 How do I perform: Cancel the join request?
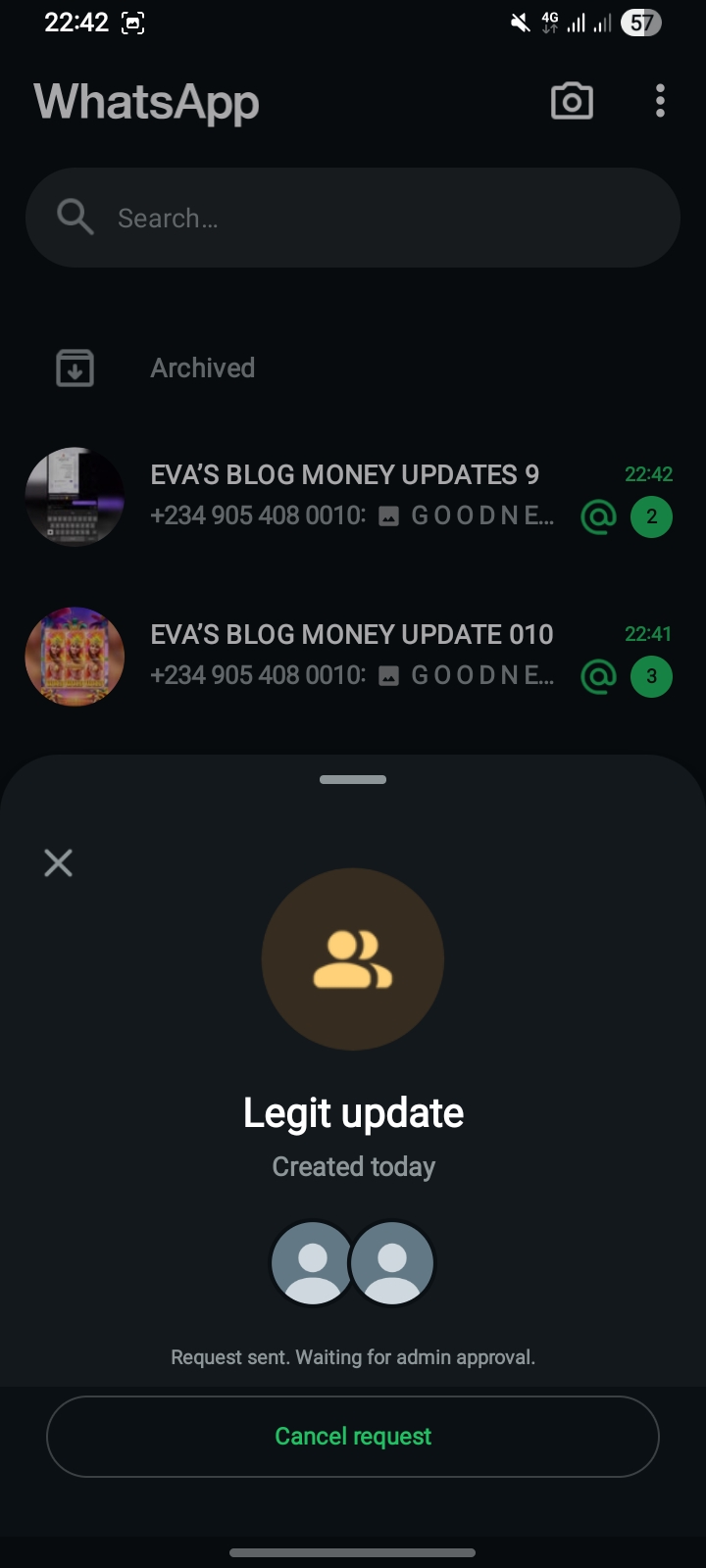click(353, 1436)
